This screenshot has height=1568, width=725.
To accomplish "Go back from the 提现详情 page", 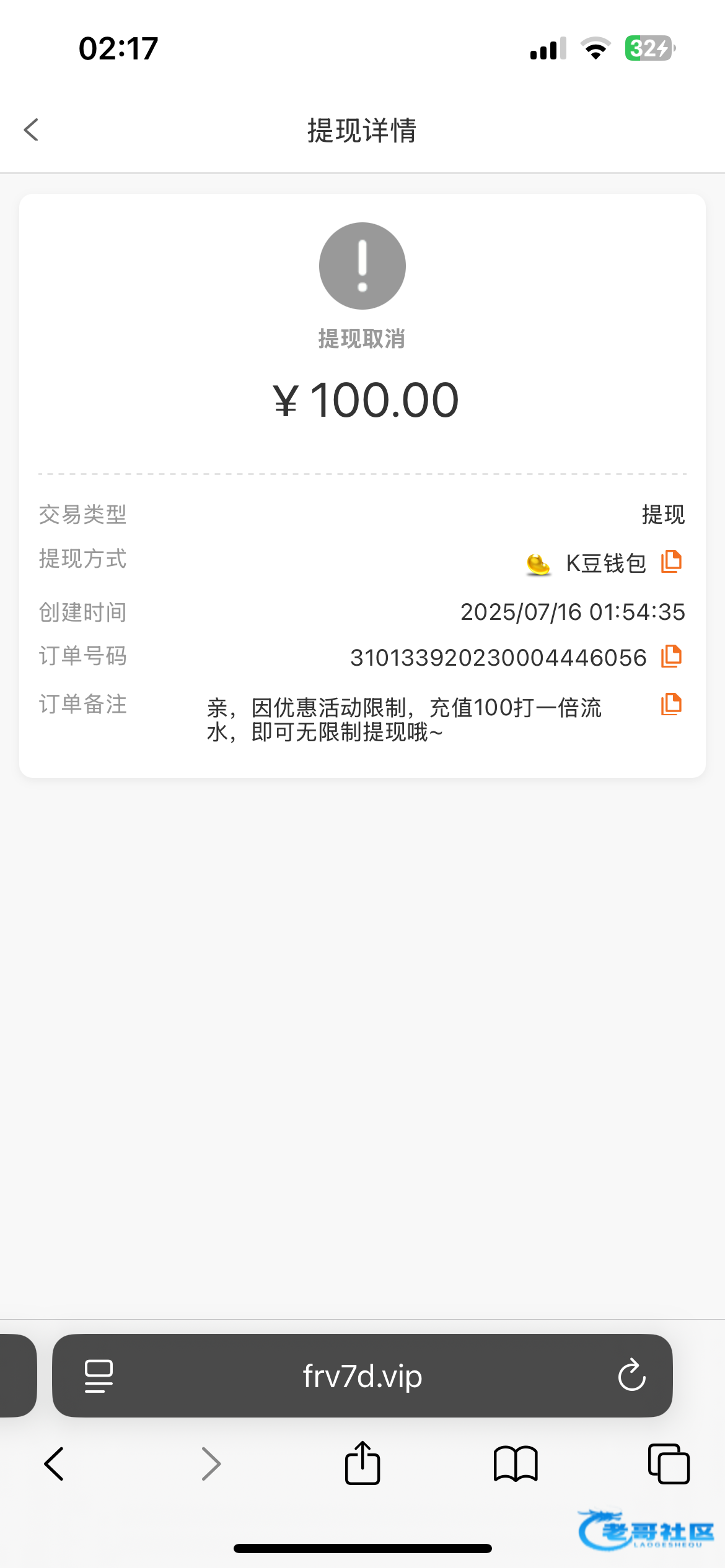I will pyautogui.click(x=32, y=130).
